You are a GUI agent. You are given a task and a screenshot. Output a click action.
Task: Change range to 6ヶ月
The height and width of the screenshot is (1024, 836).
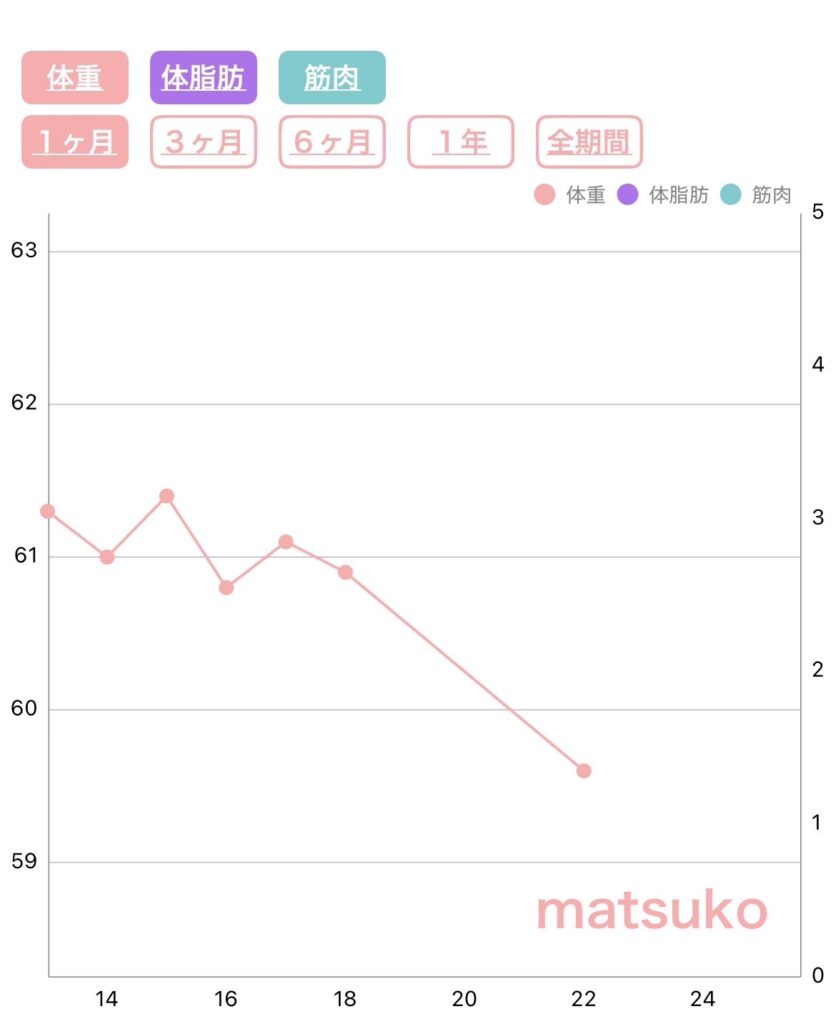[x=332, y=142]
